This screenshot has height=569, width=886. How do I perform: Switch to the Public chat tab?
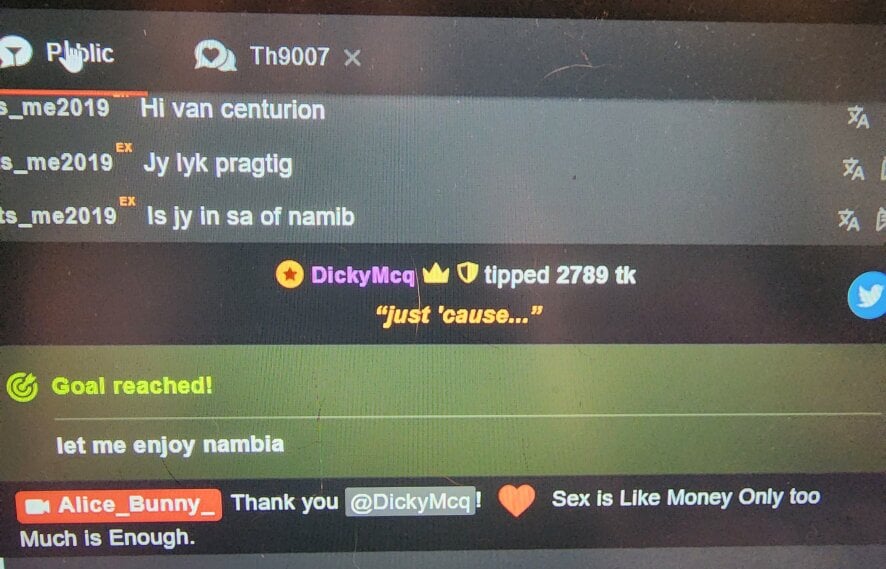80,54
